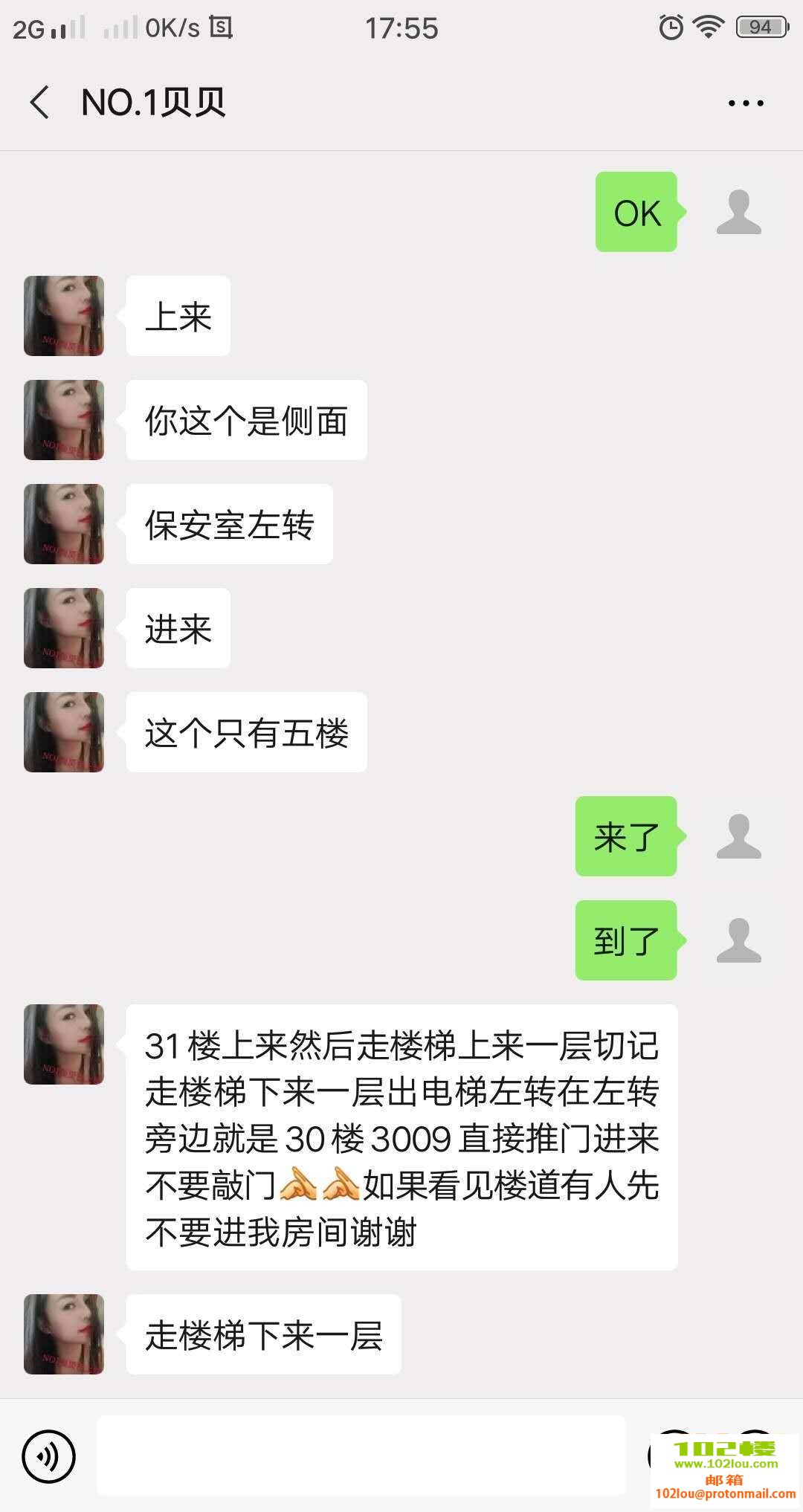Go back from chat with NO.1贝贝
The width and height of the screenshot is (803, 1512).
point(40,103)
